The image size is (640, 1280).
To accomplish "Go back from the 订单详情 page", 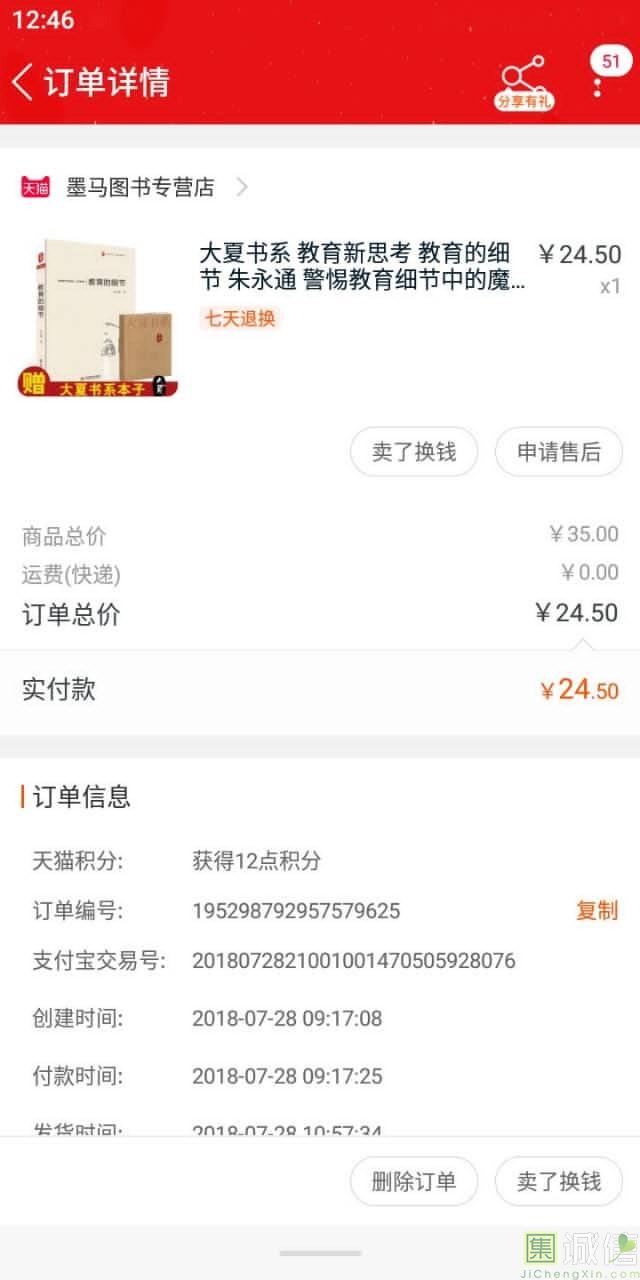I will [x=24, y=81].
